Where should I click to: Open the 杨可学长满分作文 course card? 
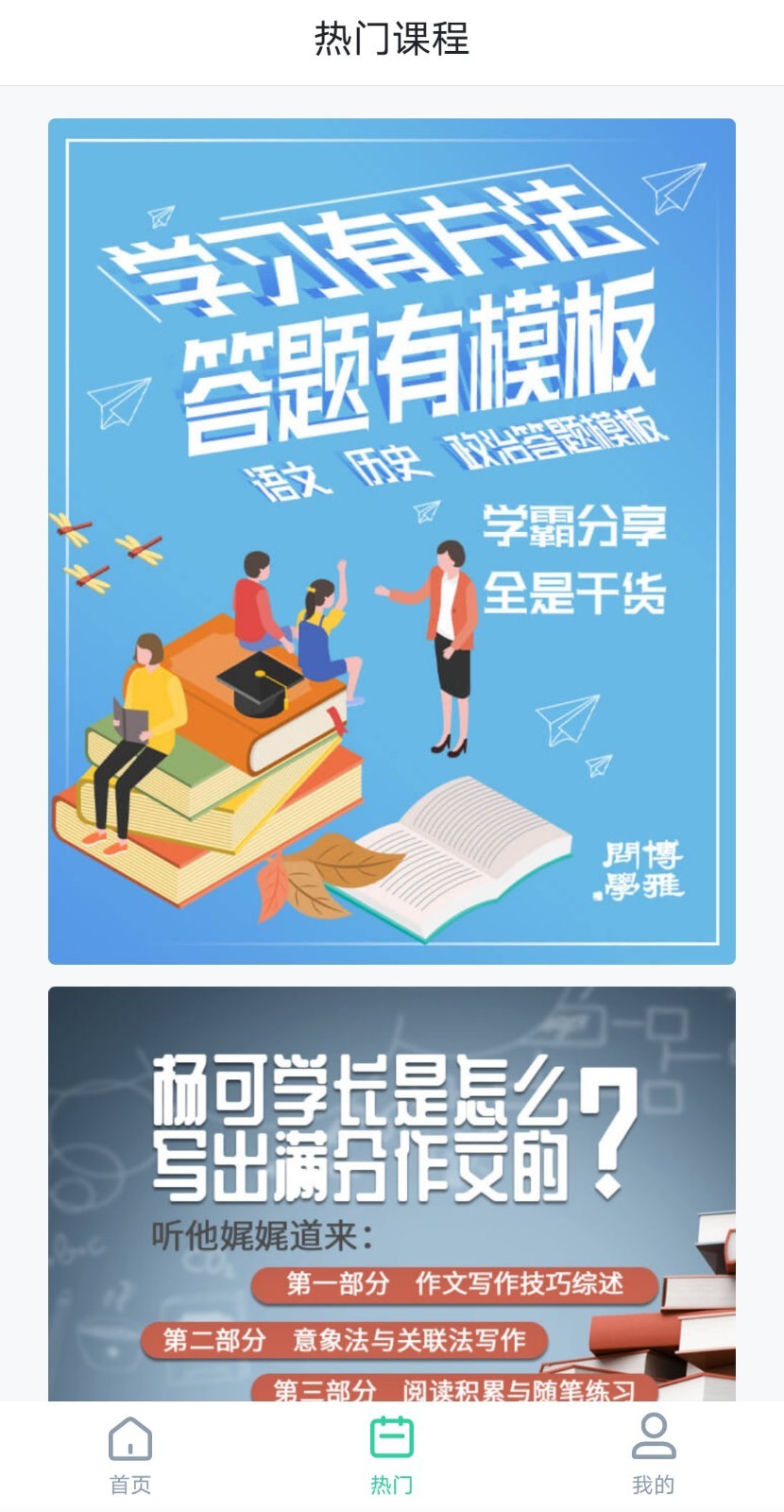tap(391, 1193)
